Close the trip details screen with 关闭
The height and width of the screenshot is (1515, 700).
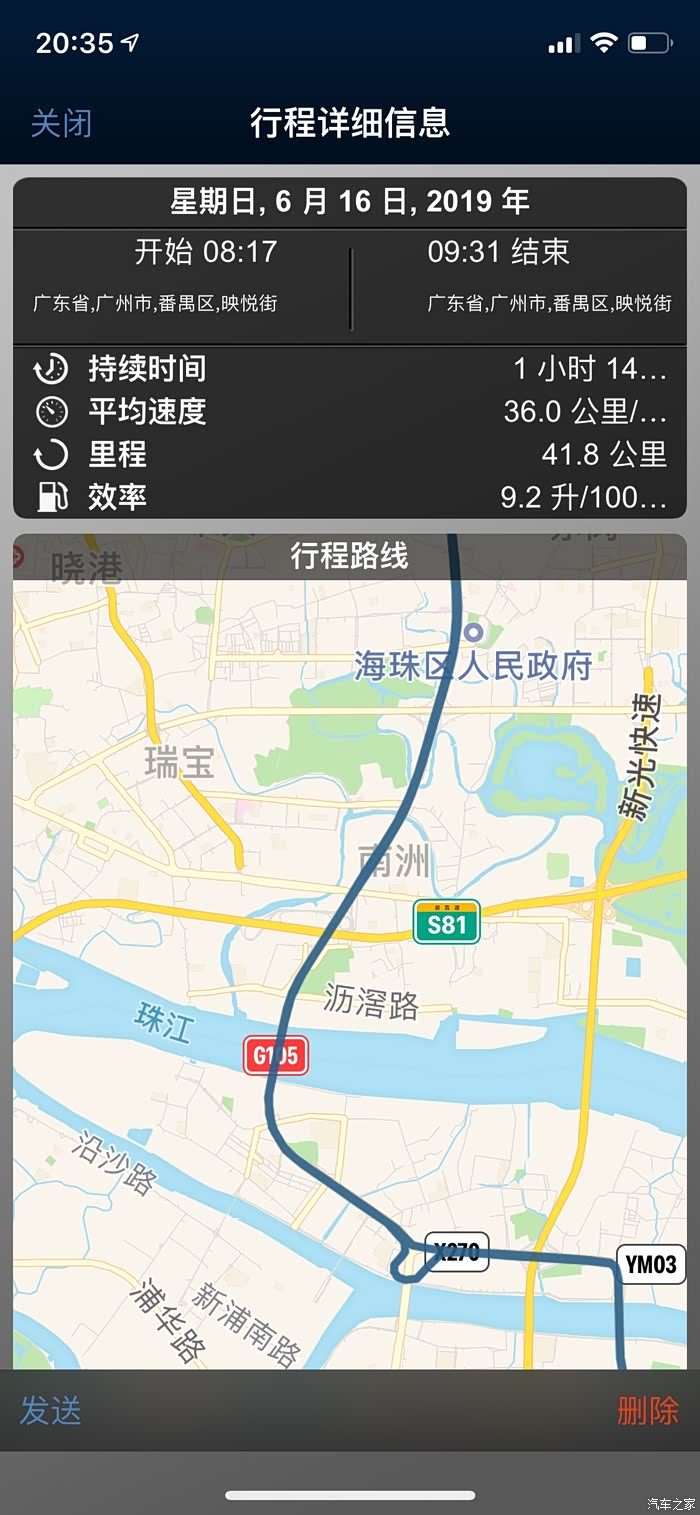click(x=61, y=123)
